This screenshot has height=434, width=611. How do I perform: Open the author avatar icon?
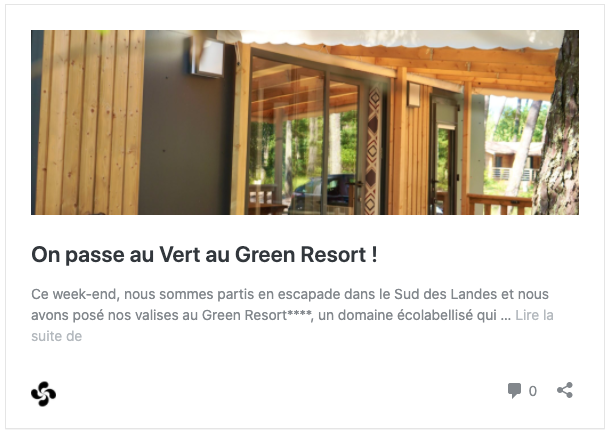point(43,393)
